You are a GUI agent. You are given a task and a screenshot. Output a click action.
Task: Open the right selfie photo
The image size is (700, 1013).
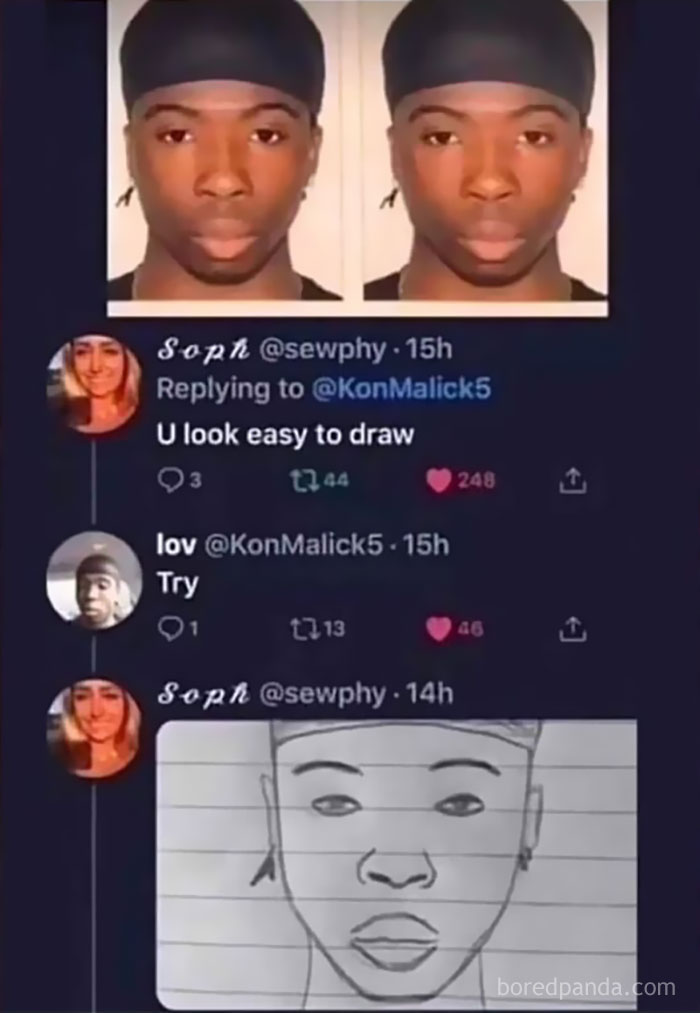[x=485, y=150]
